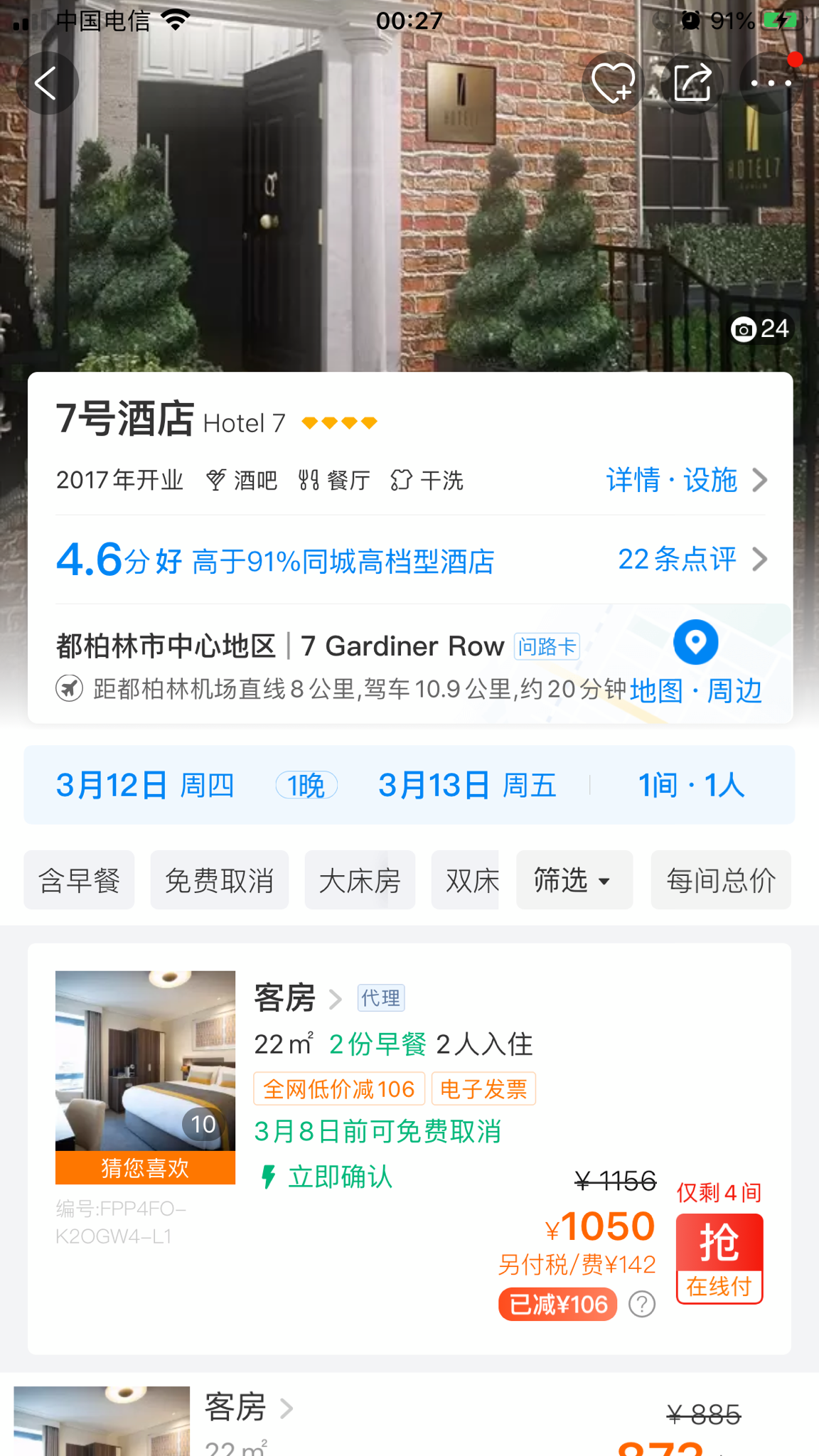Screen dimensions: 819x1456
Task: Open 地图·周边 map and surroundings
Action: click(695, 690)
